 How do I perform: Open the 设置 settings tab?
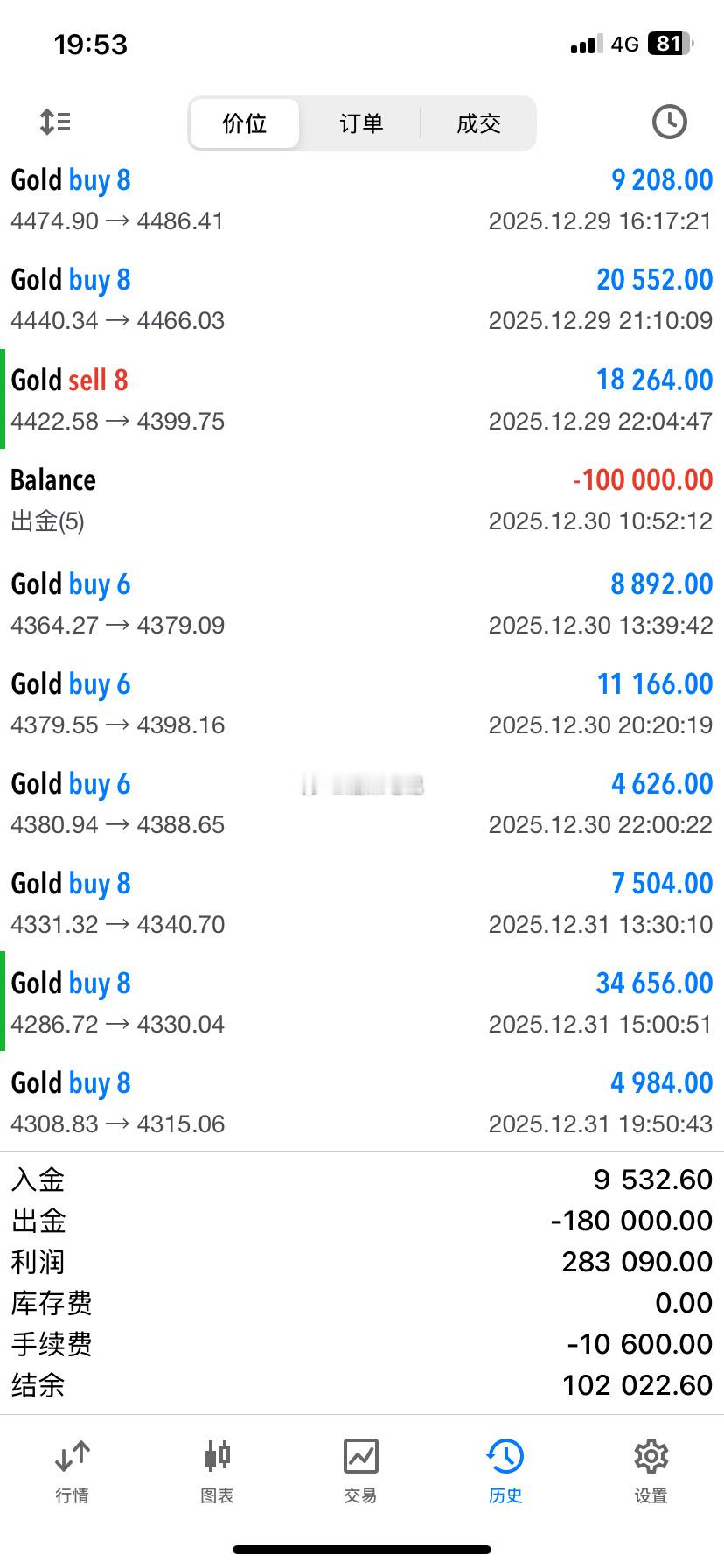651,1472
